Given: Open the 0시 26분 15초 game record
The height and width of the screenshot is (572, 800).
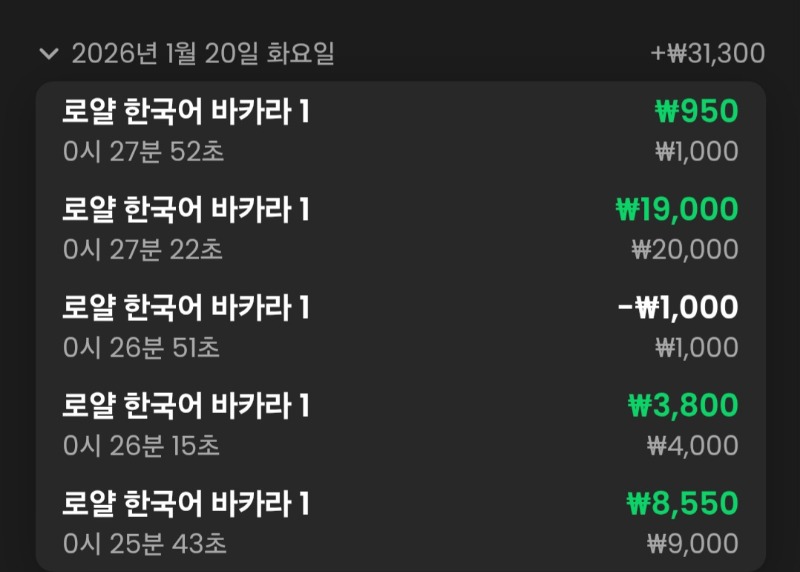Looking at the screenshot, I should click(x=400, y=425).
